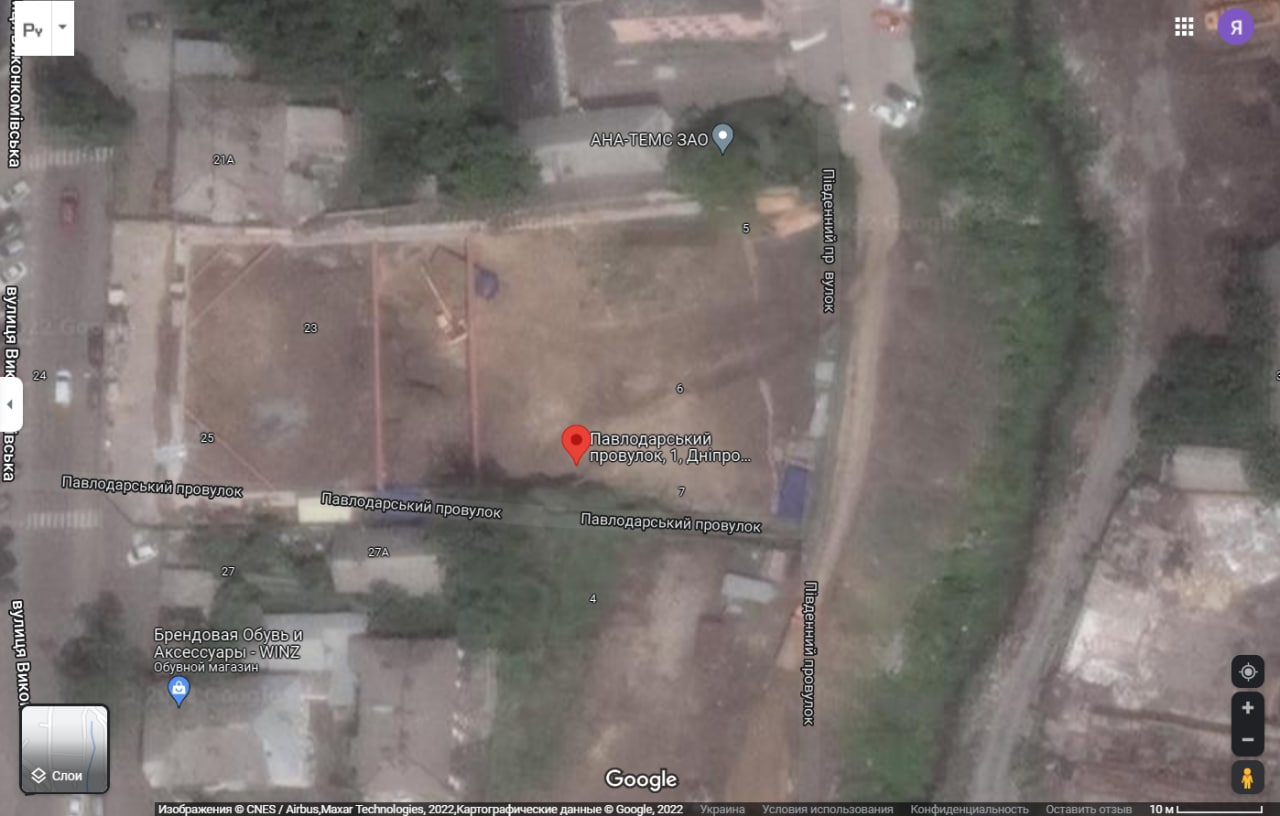Open the Условия использования link

[x=827, y=809]
